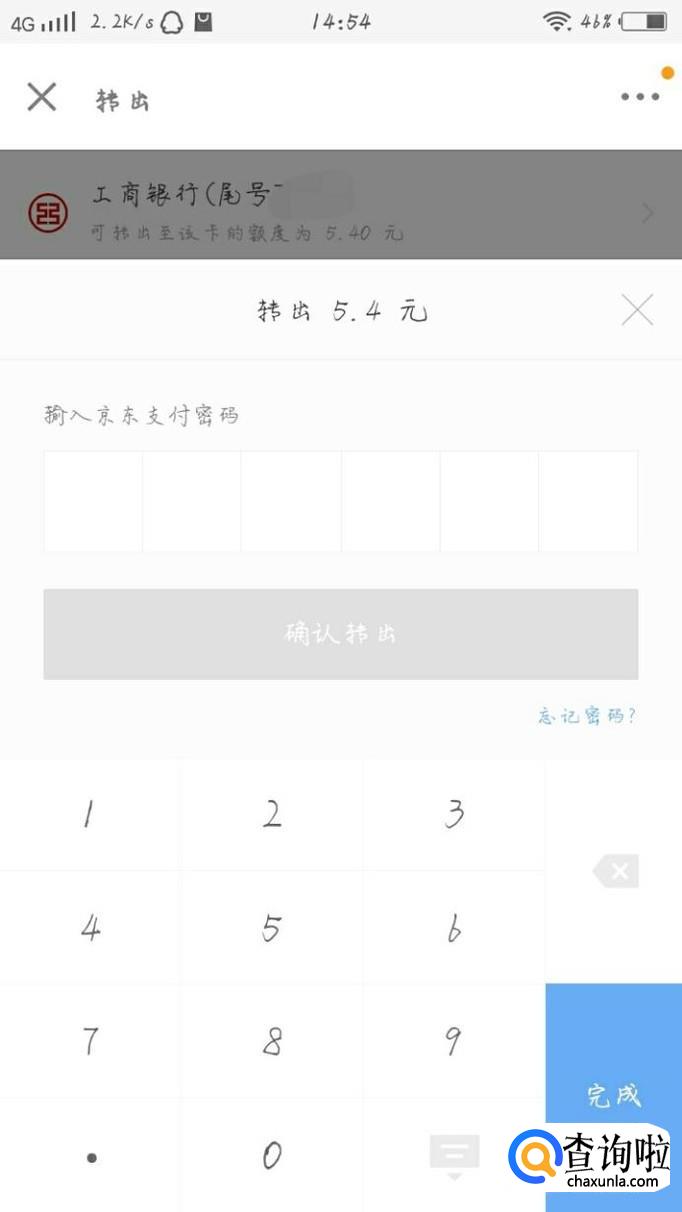Image resolution: width=682 pixels, height=1212 pixels.
Task: Open the 忘记密码? link
Action: tap(587, 716)
